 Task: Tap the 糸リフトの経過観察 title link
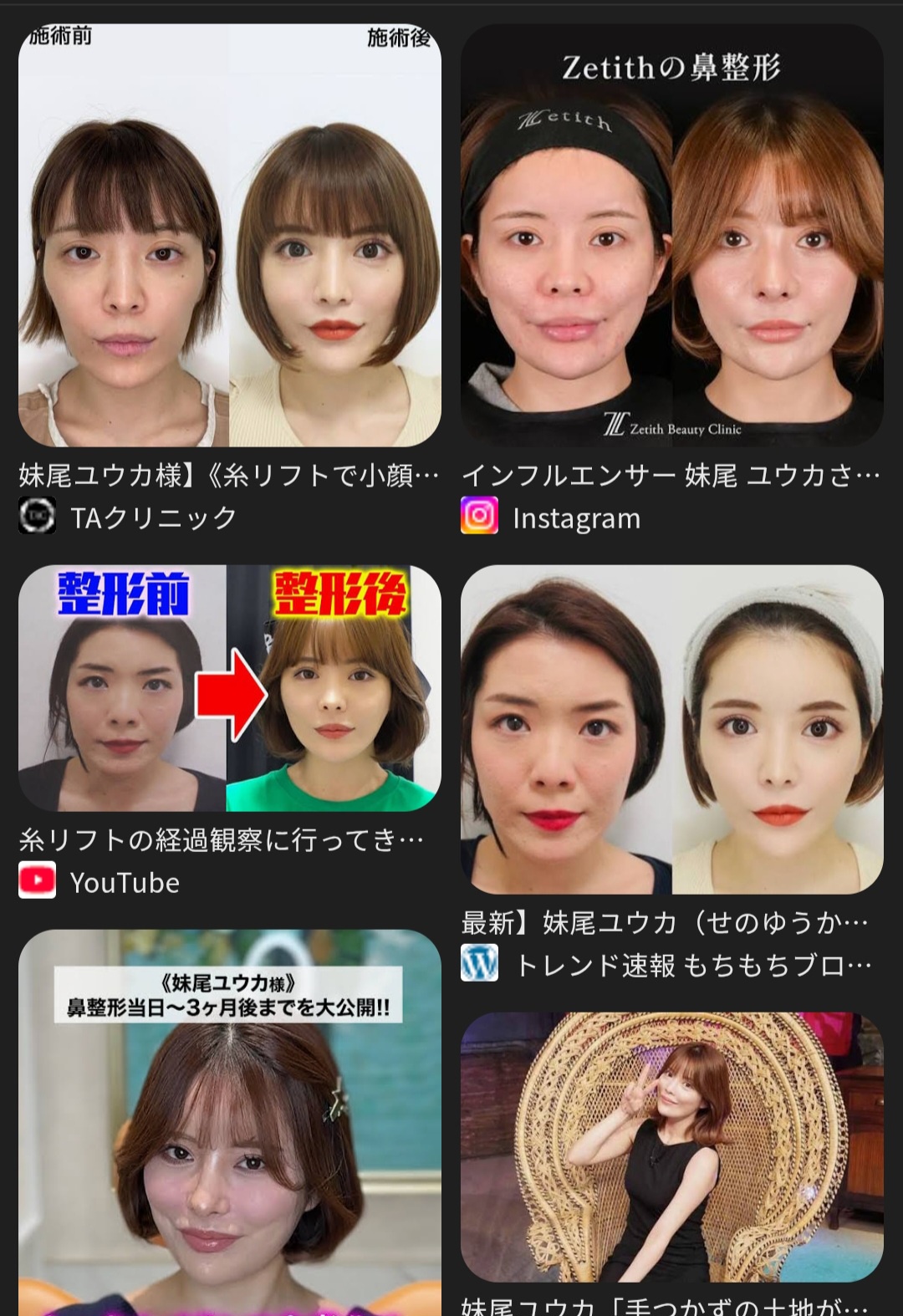[x=221, y=839]
